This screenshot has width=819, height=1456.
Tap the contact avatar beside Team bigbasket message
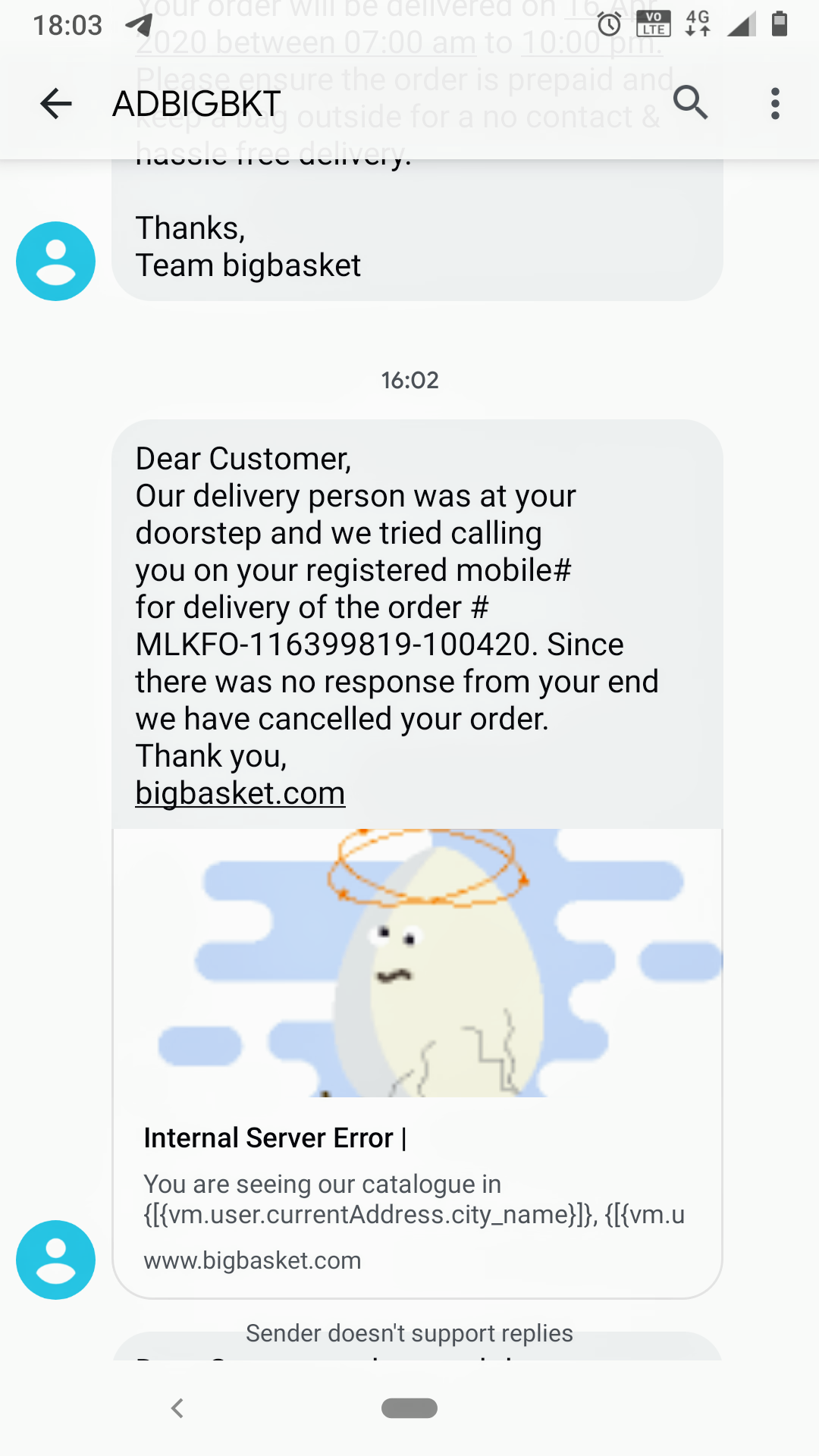click(x=55, y=262)
